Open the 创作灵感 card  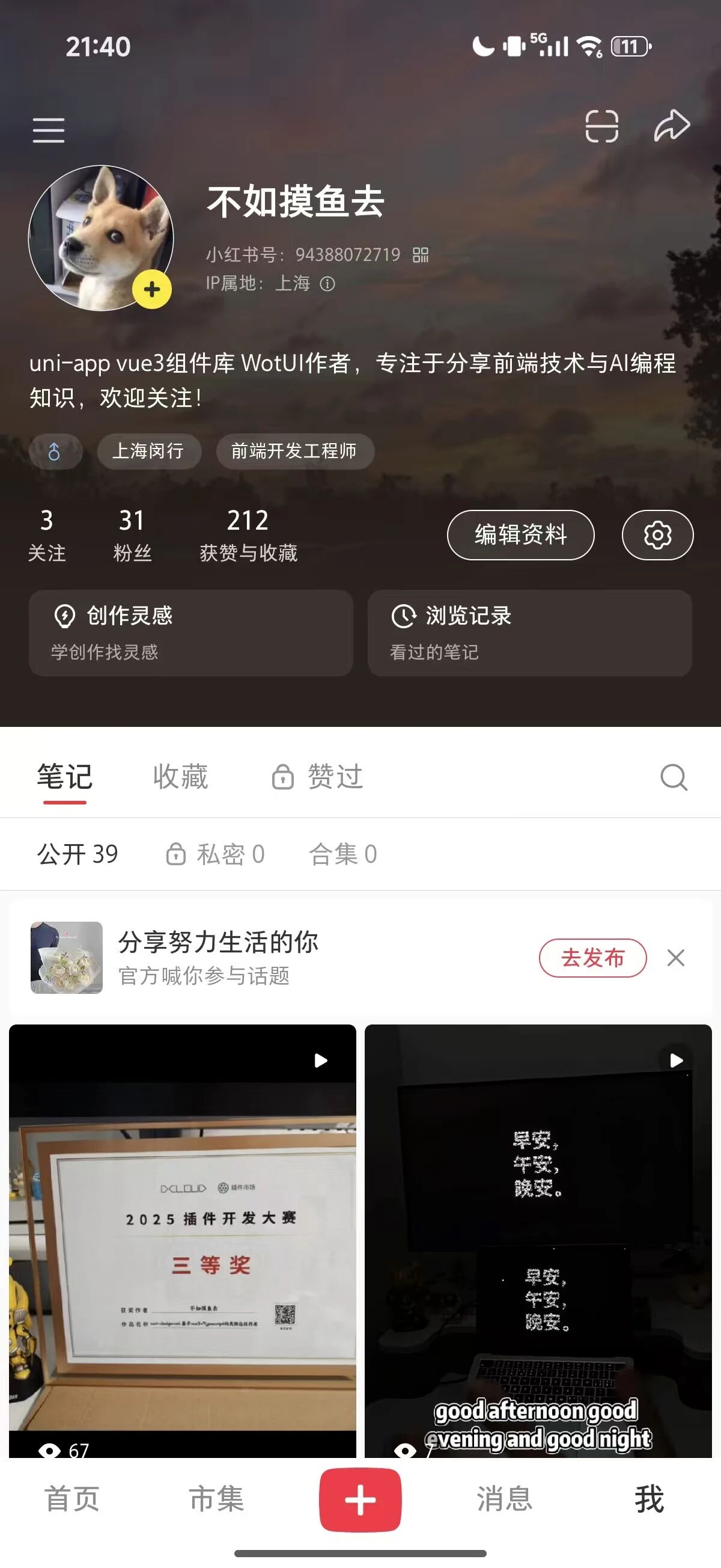click(x=190, y=632)
